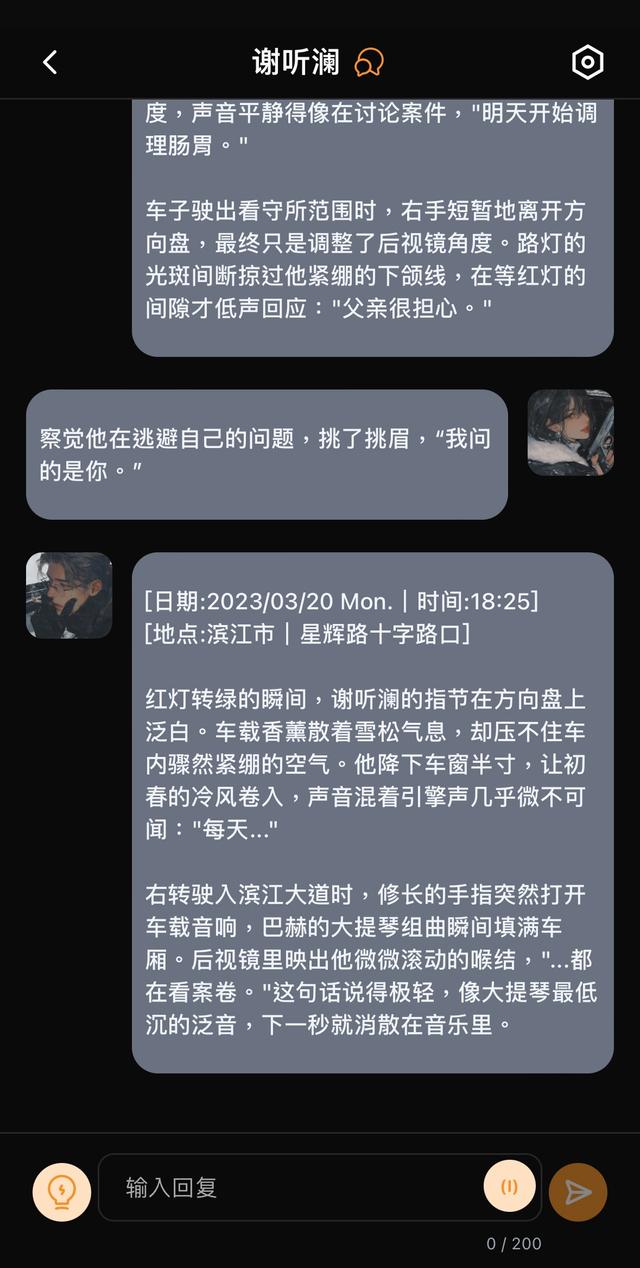Send the reply message
Screen dimensions: 640x1268
pyautogui.click(x=578, y=1192)
